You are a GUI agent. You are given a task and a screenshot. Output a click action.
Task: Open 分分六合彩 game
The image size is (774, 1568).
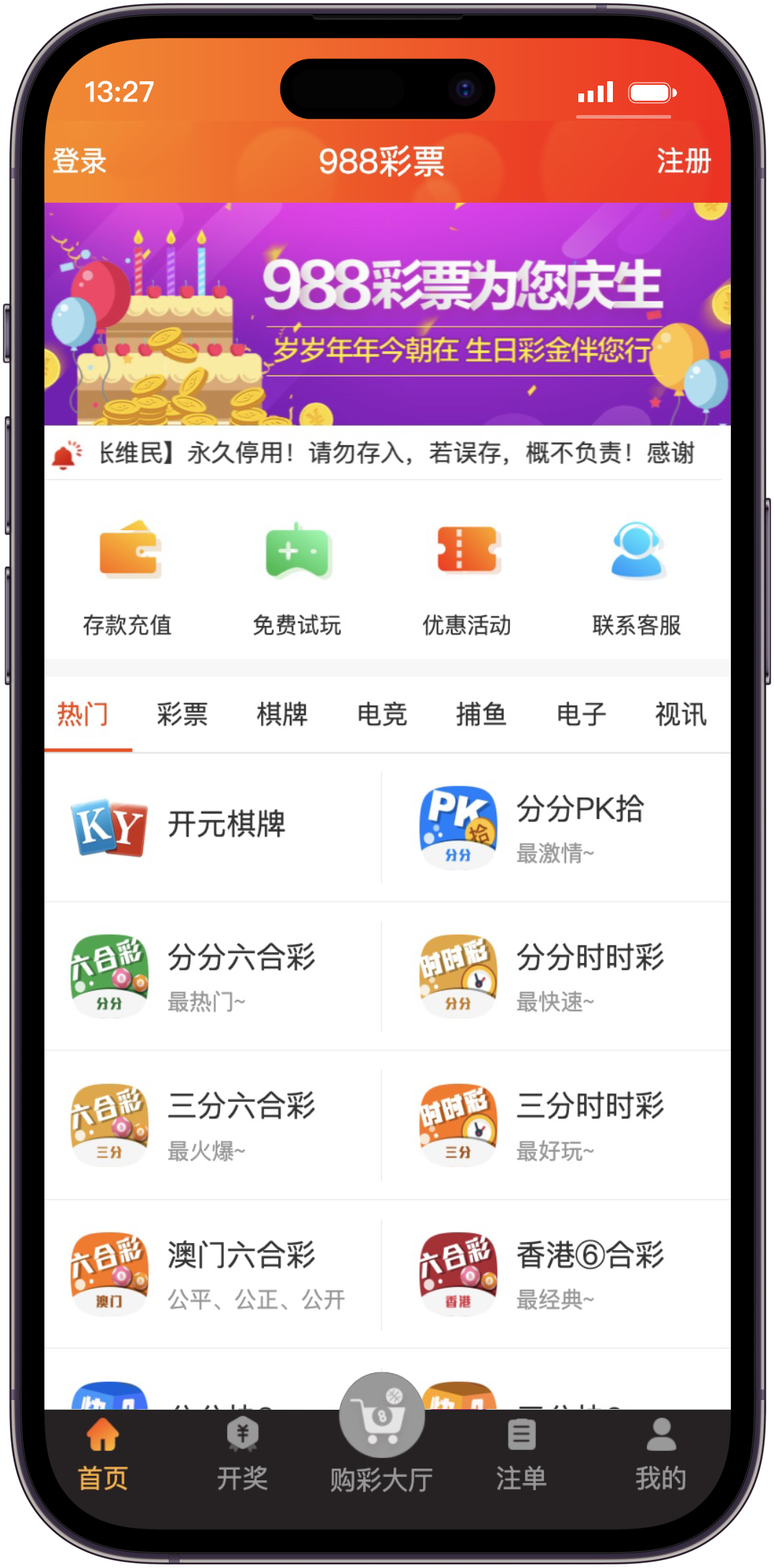coord(213,976)
